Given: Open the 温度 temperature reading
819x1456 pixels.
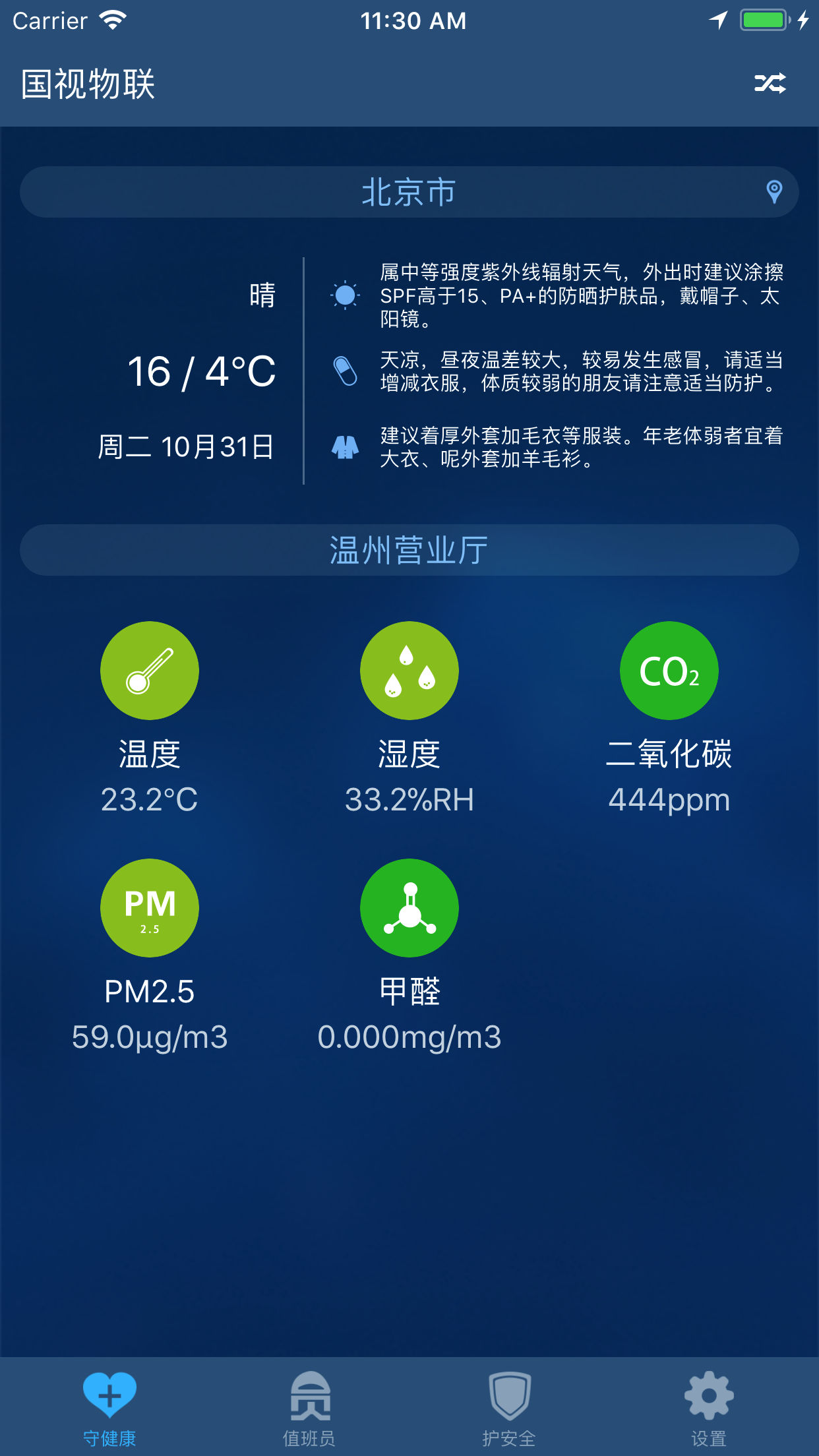Looking at the screenshot, I should (x=150, y=719).
